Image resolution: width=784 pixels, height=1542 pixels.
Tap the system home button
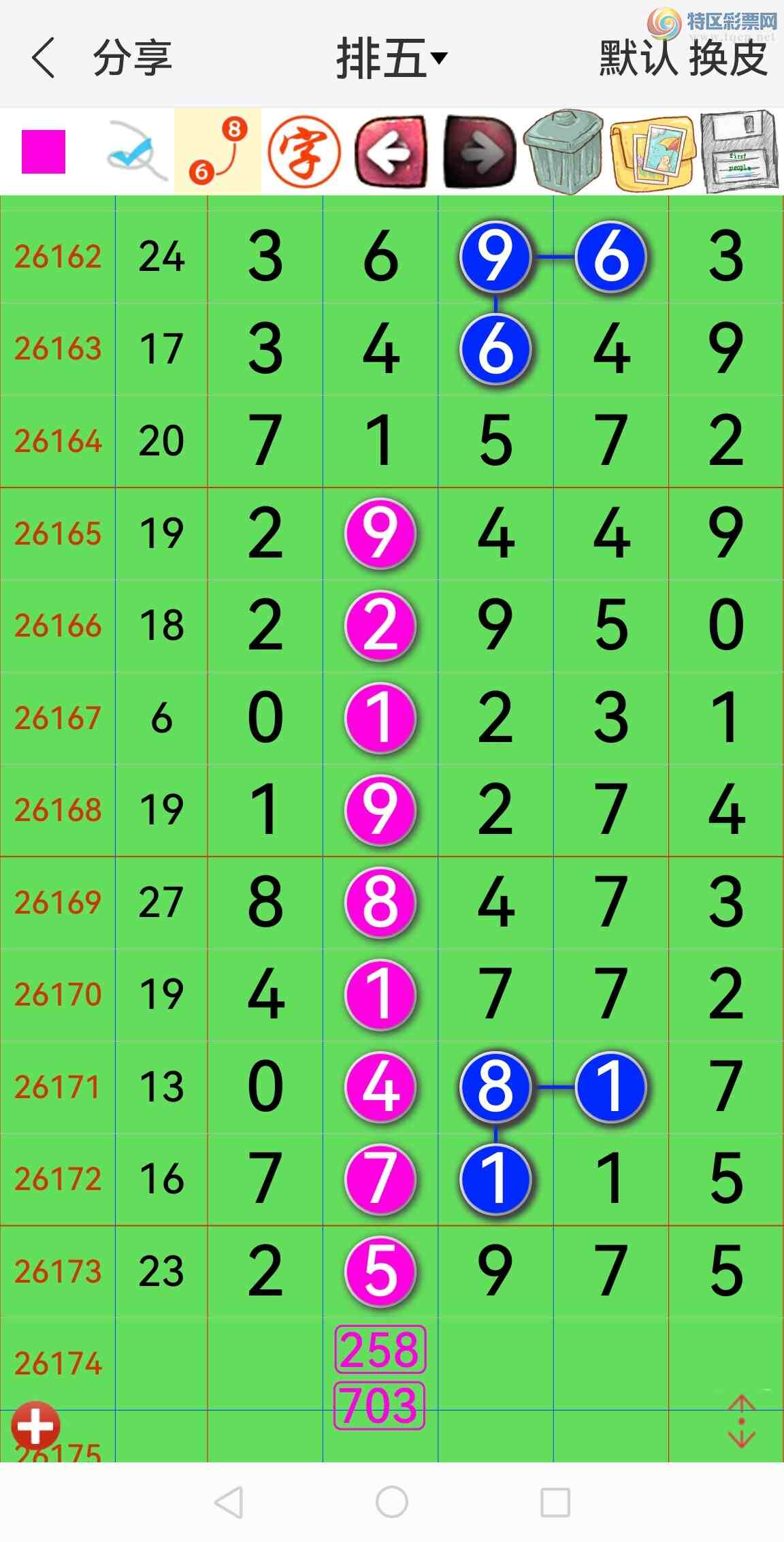[x=392, y=1502]
